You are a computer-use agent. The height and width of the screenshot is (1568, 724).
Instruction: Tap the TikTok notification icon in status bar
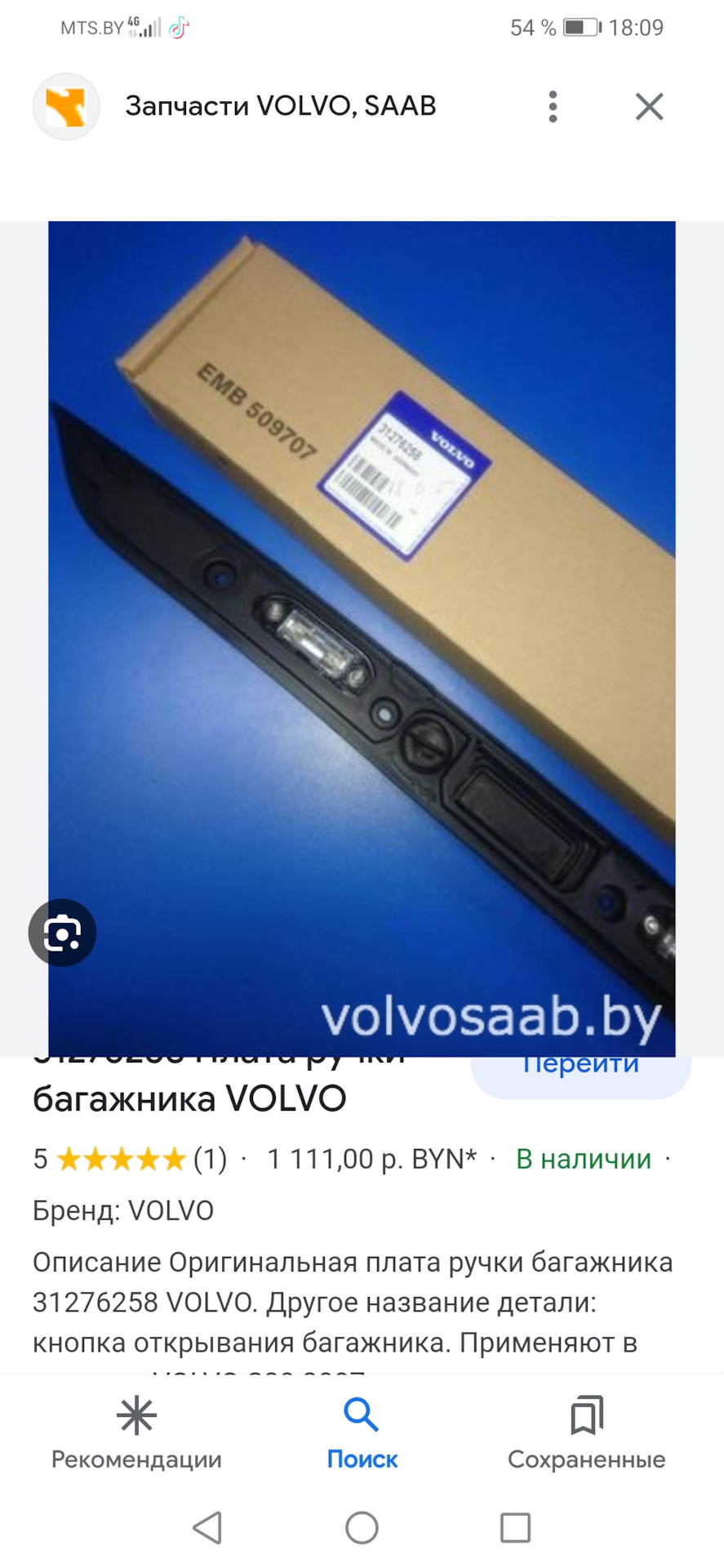pyautogui.click(x=178, y=27)
